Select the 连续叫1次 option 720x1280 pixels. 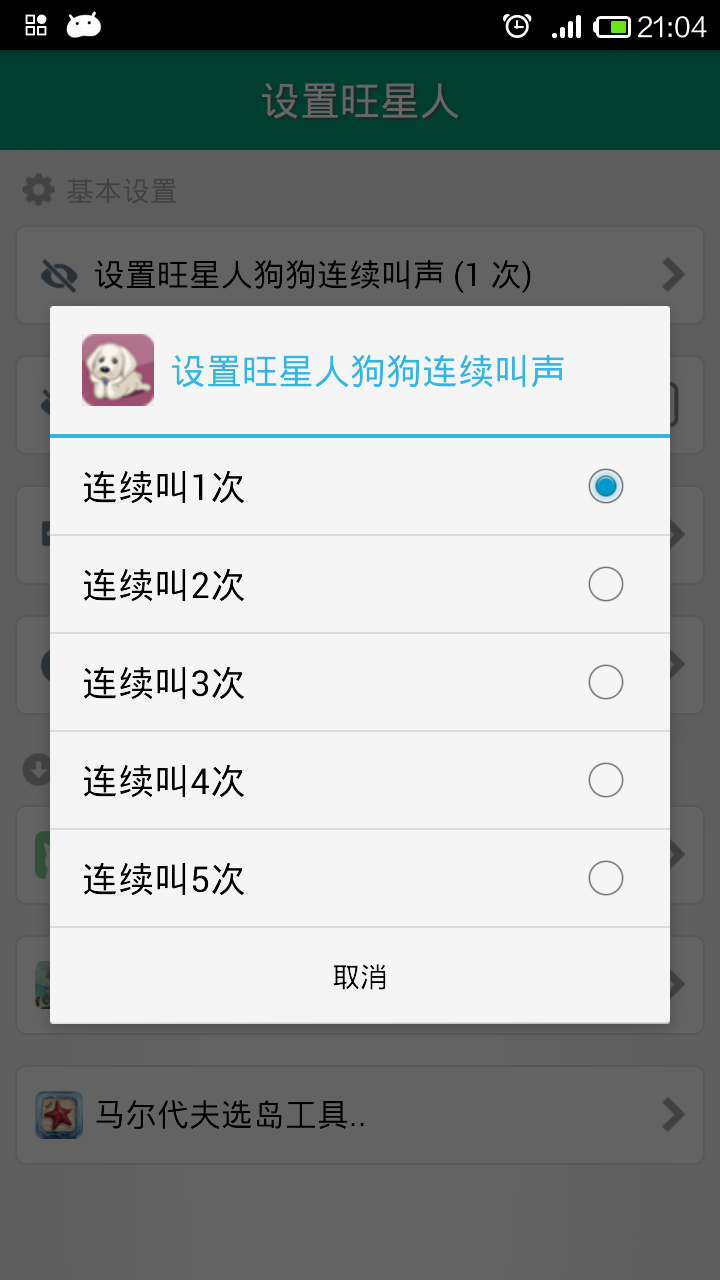[x=360, y=487]
